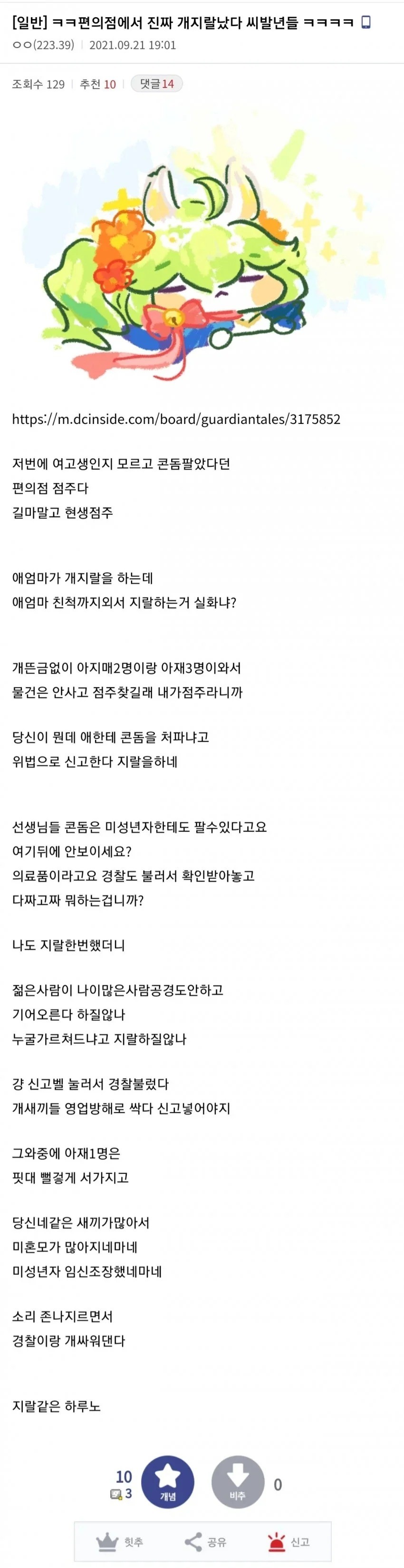Open the author ㅇㅇ(223.39) profile
The width and height of the screenshot is (404, 1568).
(43, 45)
